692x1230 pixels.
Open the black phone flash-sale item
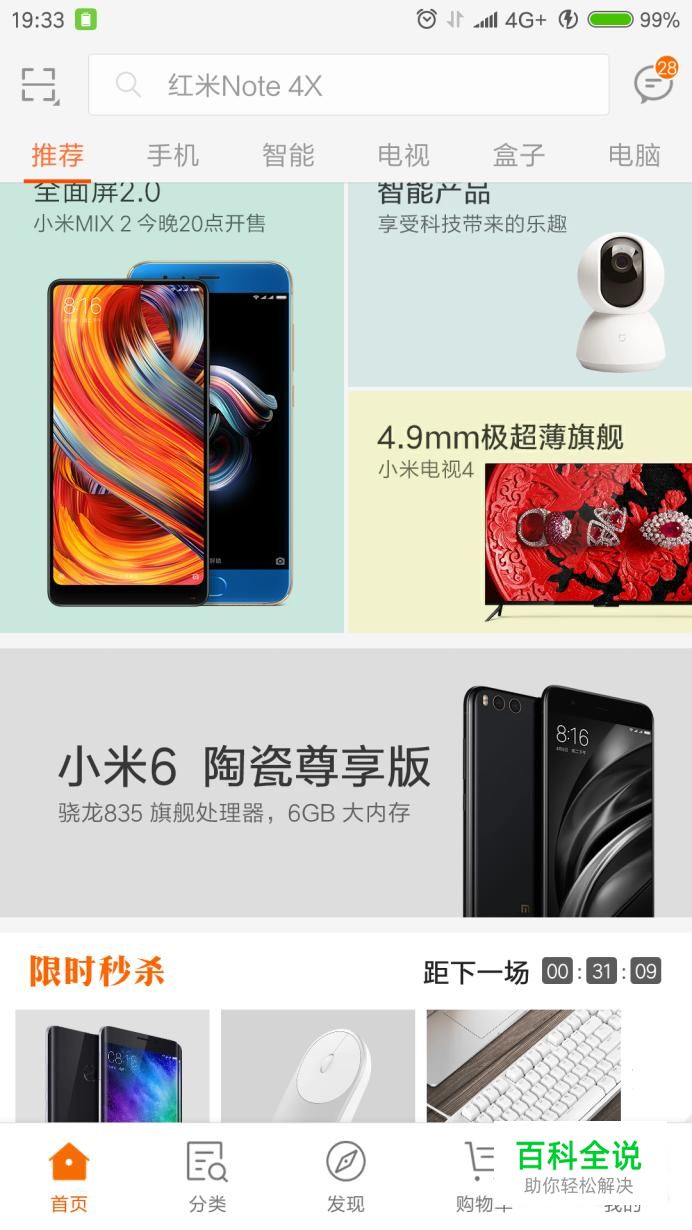coord(112,1065)
